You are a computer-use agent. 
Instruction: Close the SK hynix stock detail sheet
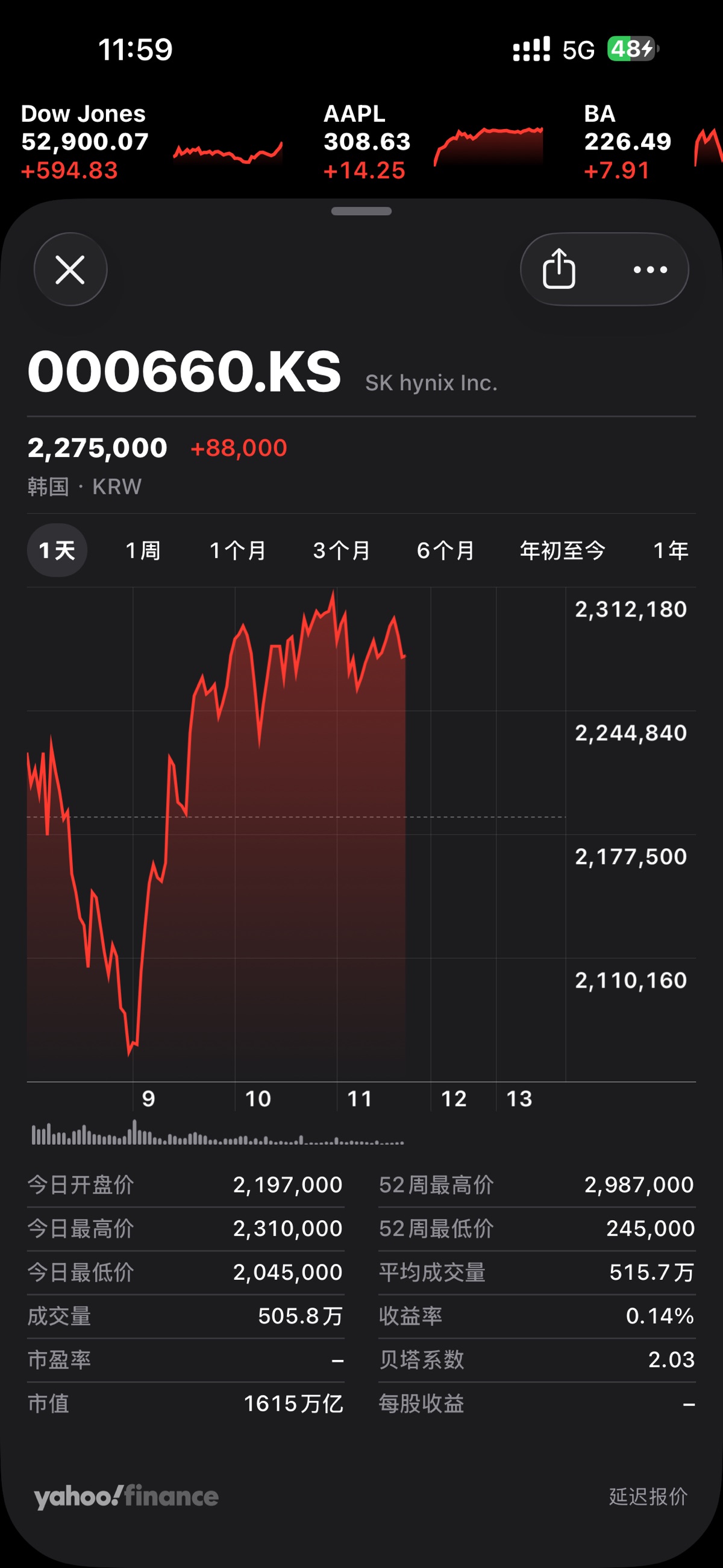click(x=70, y=269)
